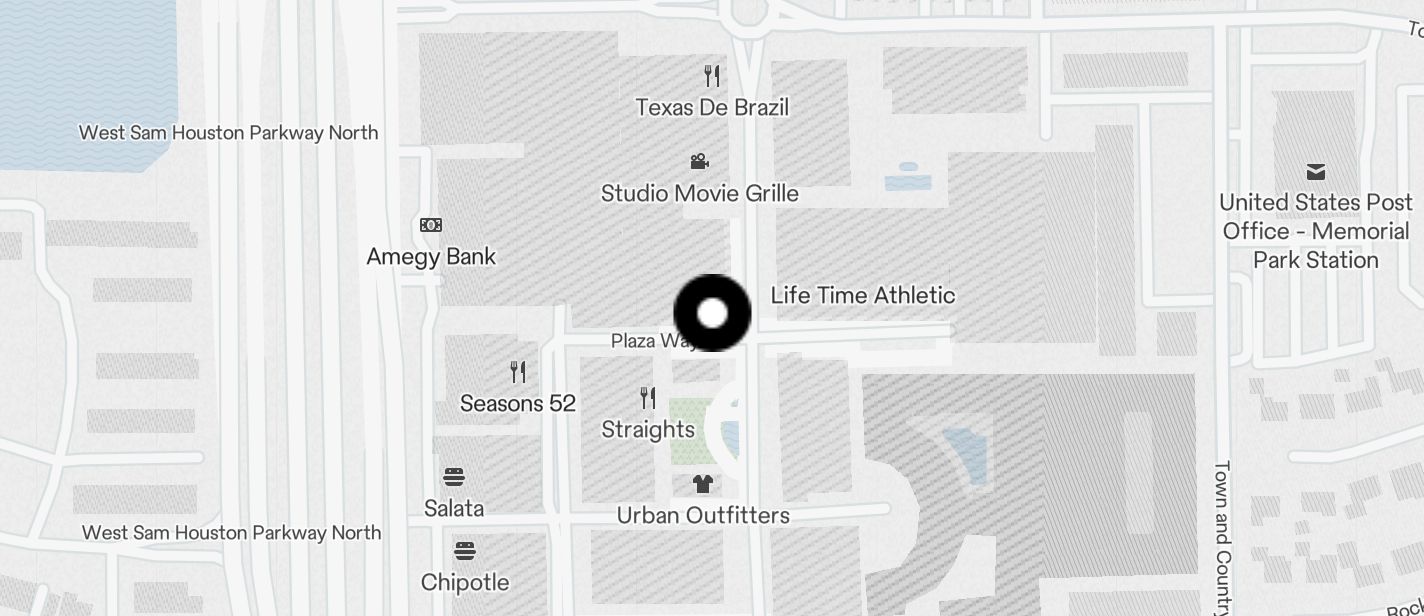Select the Texas De Brazil restaurant marker
Image resolution: width=1424 pixels, height=616 pixels.
pos(712,76)
